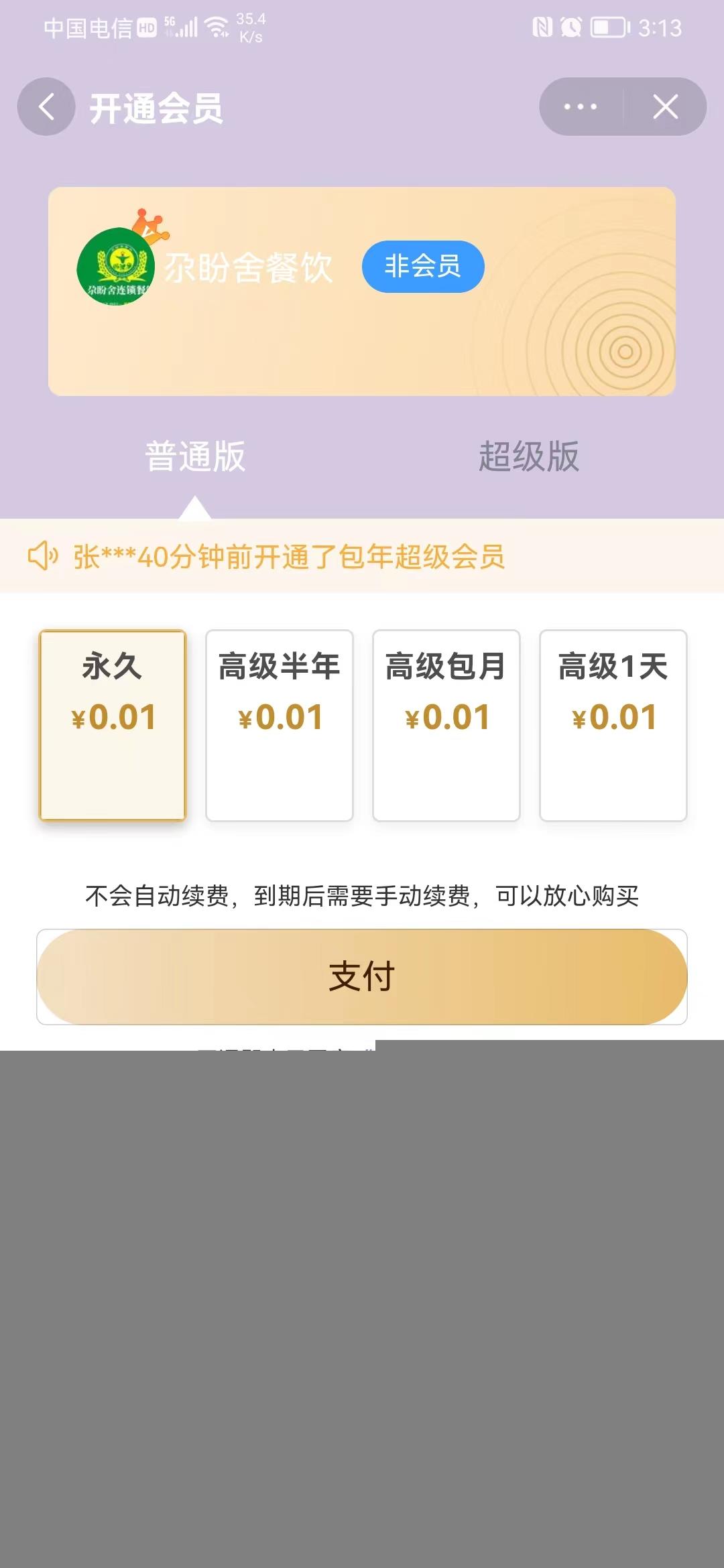Viewport: 724px width, 1568px height.
Task: Select the 永久 membership plan
Action: (x=113, y=725)
